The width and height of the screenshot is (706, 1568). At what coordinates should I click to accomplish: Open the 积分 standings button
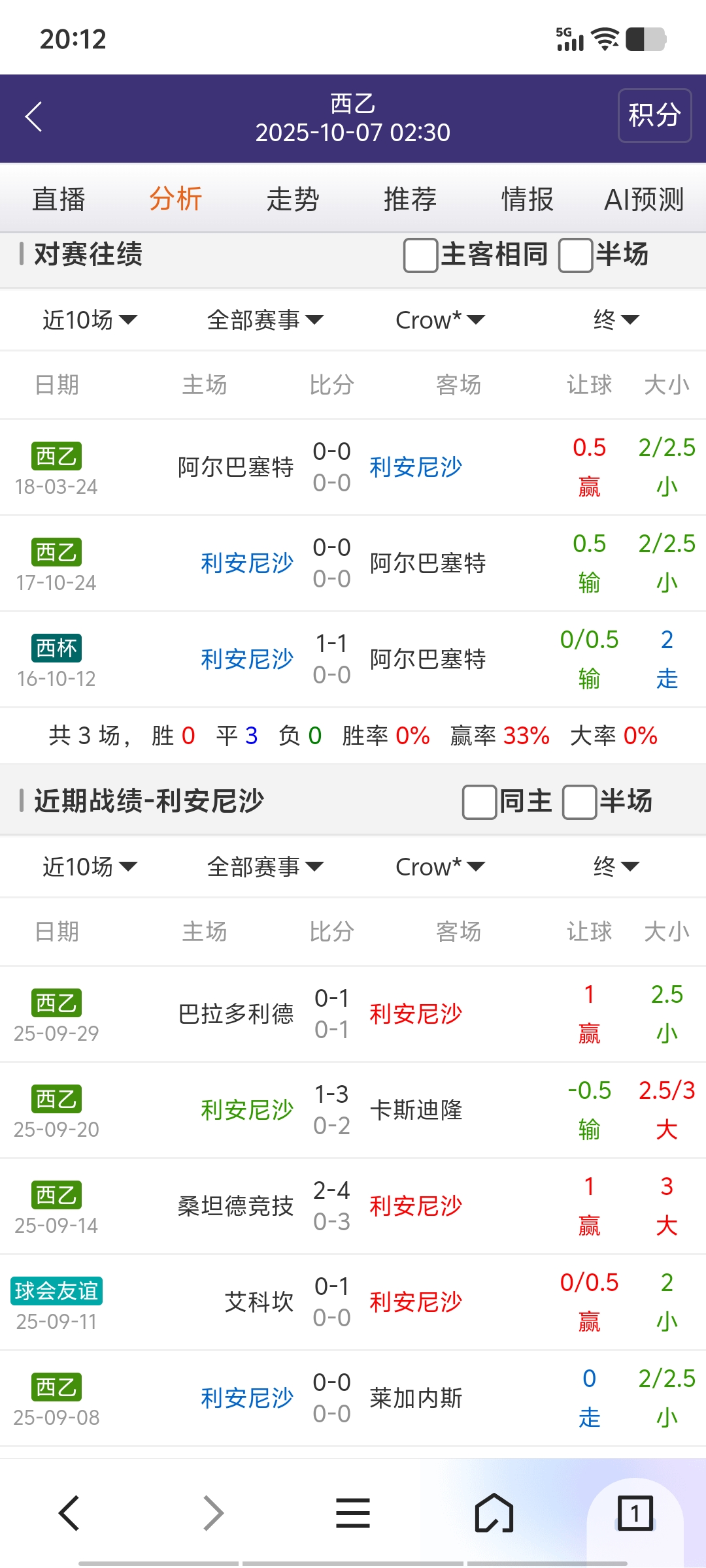[x=654, y=116]
